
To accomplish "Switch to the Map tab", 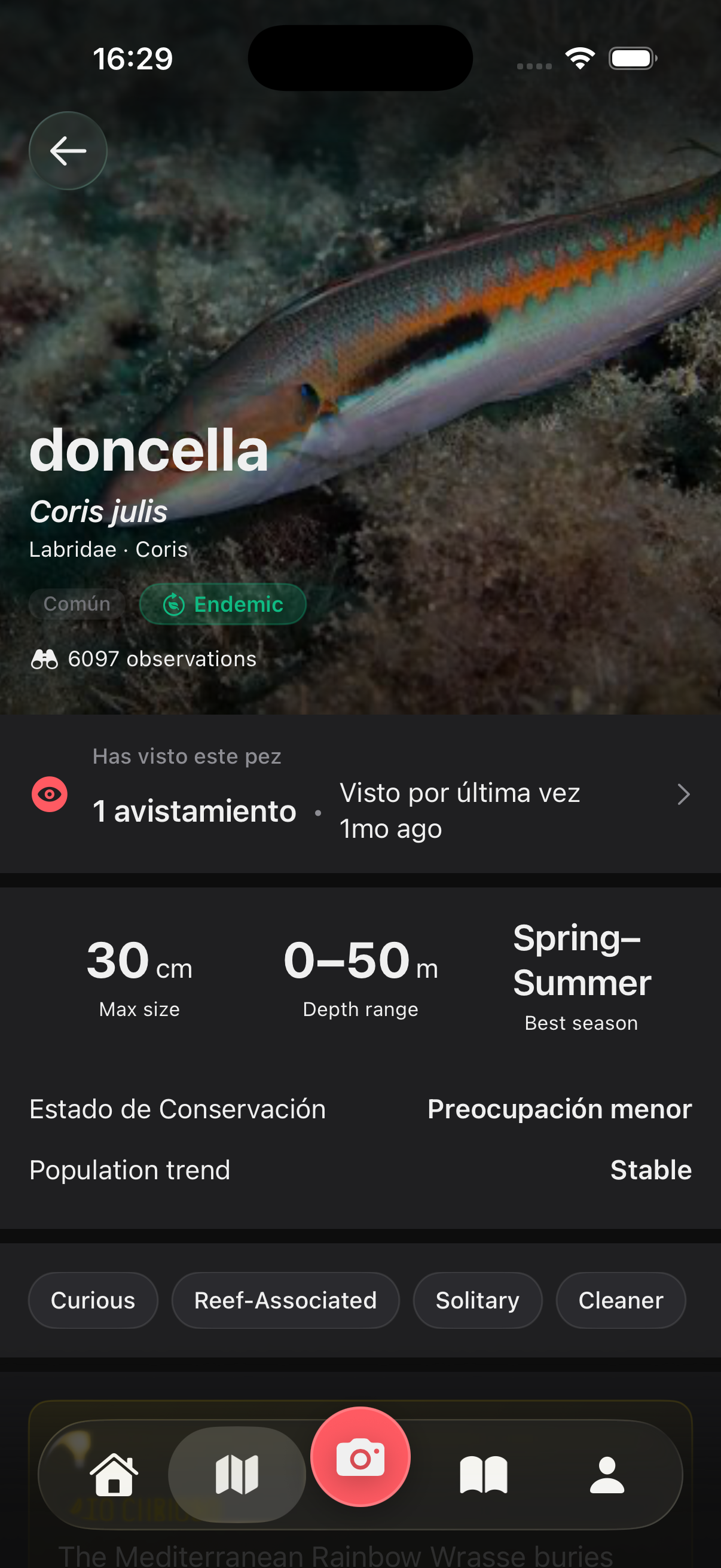I will [x=237, y=1474].
